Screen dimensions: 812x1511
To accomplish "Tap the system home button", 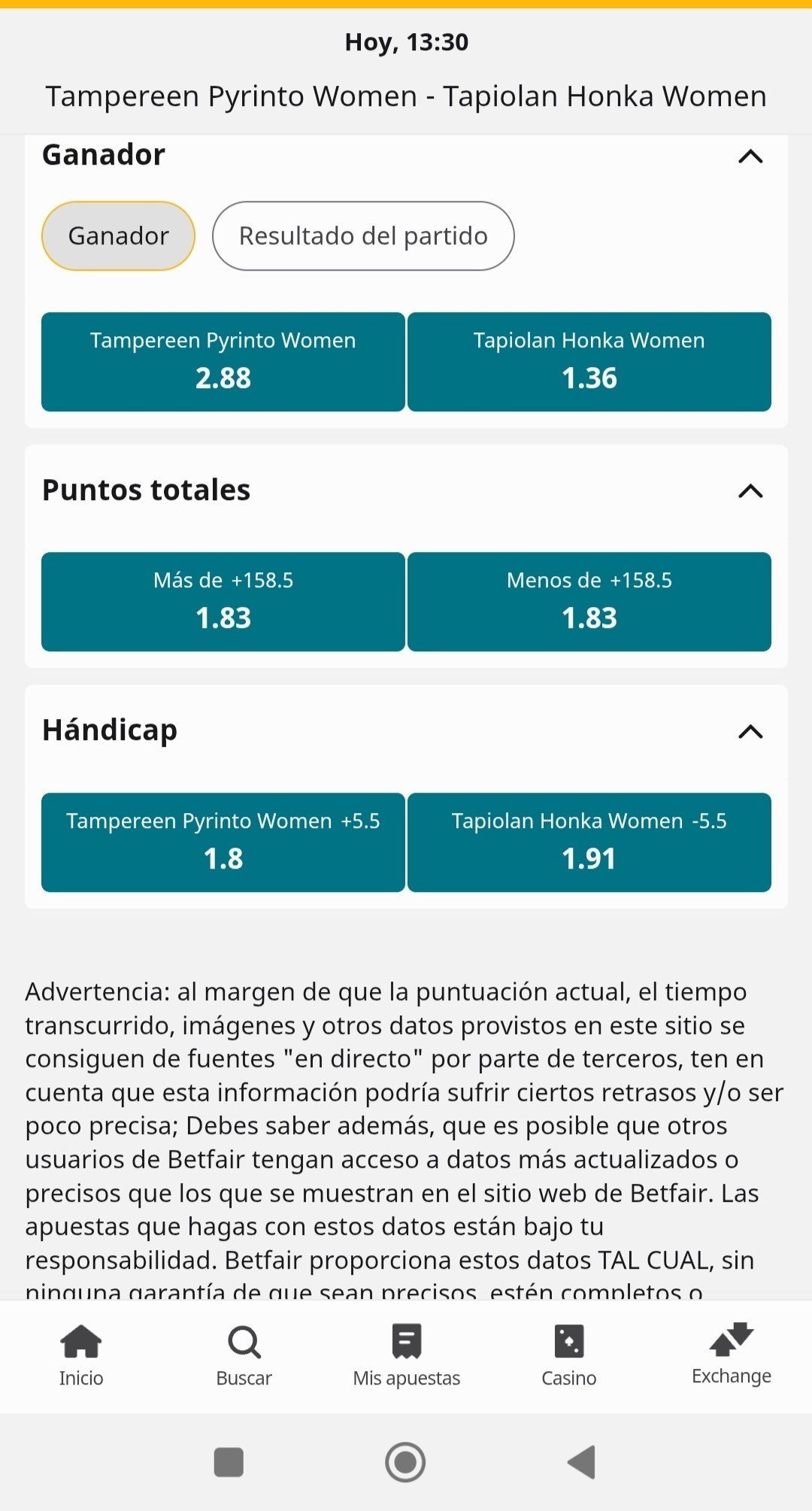I will (x=405, y=1462).
